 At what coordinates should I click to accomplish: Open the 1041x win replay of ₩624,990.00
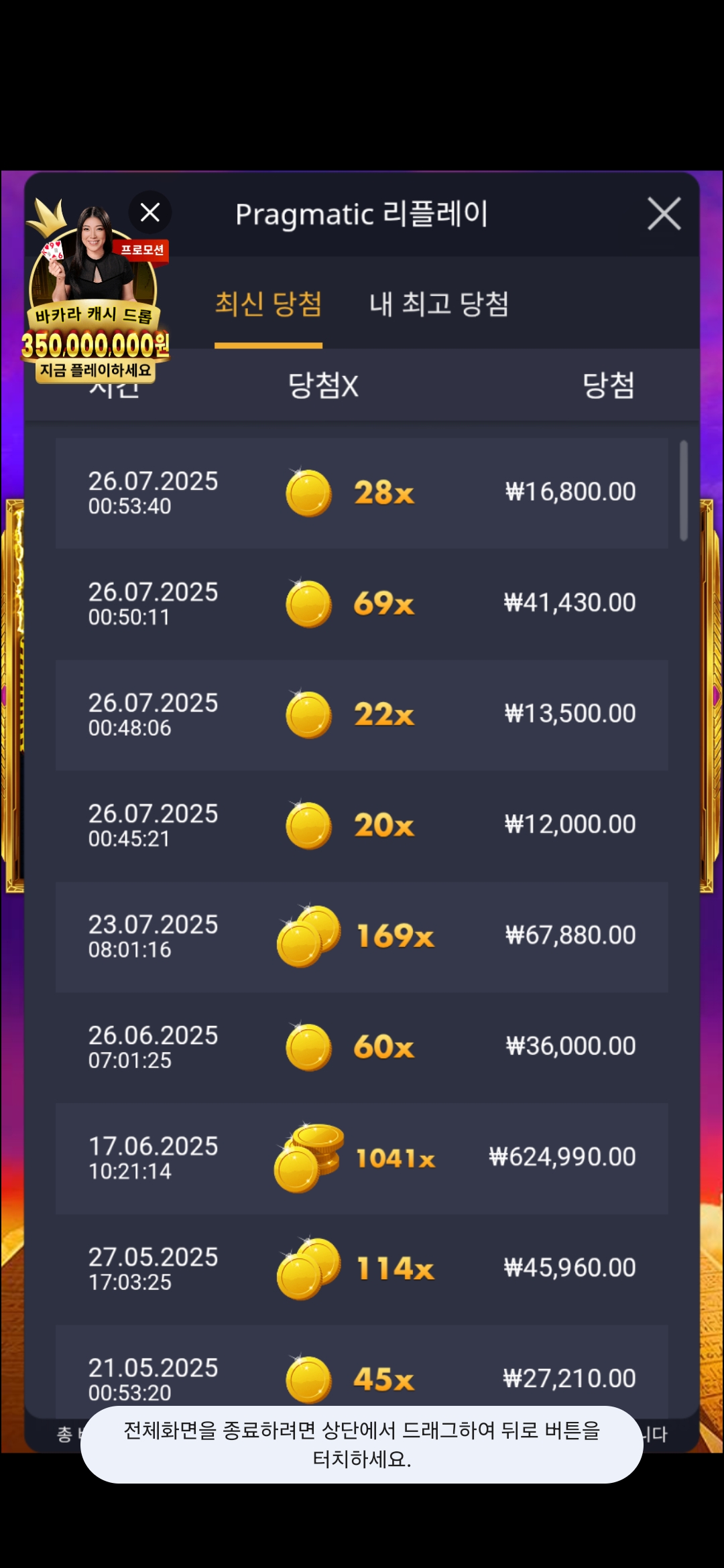(x=362, y=1158)
